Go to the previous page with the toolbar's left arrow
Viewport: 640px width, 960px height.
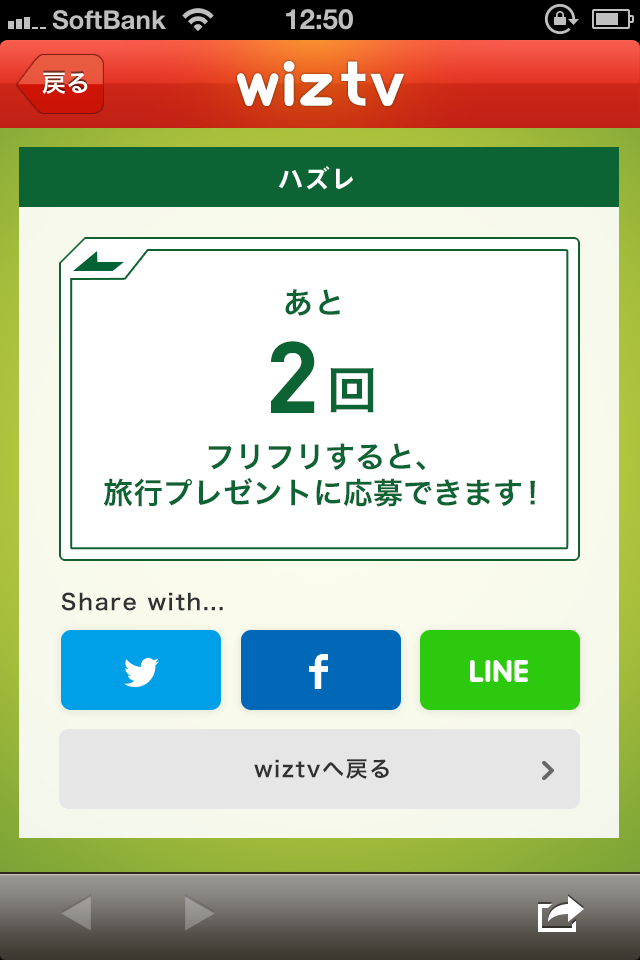[76, 913]
